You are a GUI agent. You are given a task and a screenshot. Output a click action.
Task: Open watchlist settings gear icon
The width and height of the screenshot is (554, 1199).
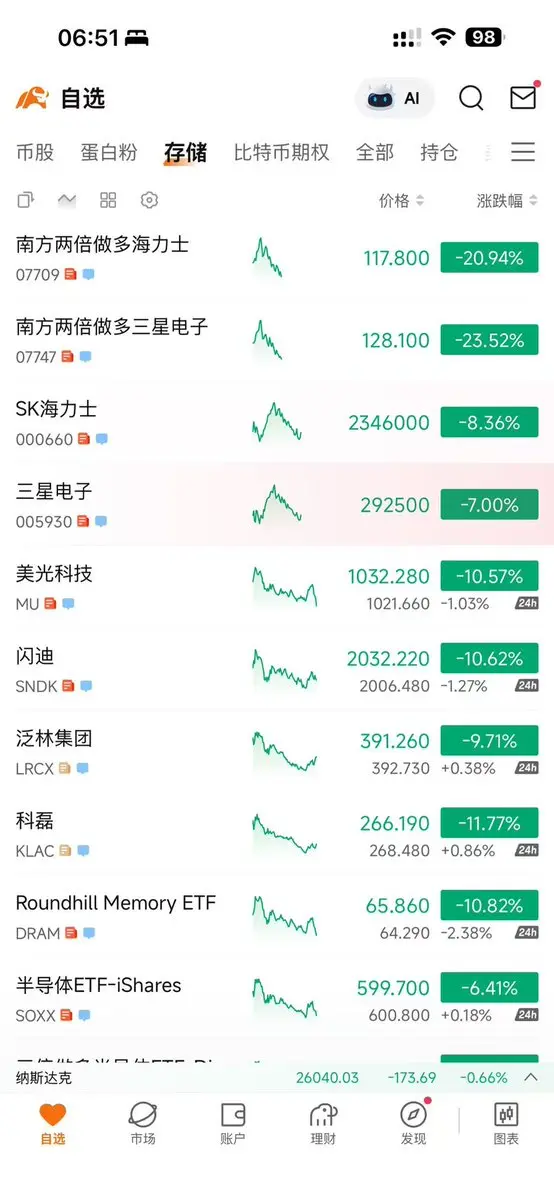click(149, 200)
